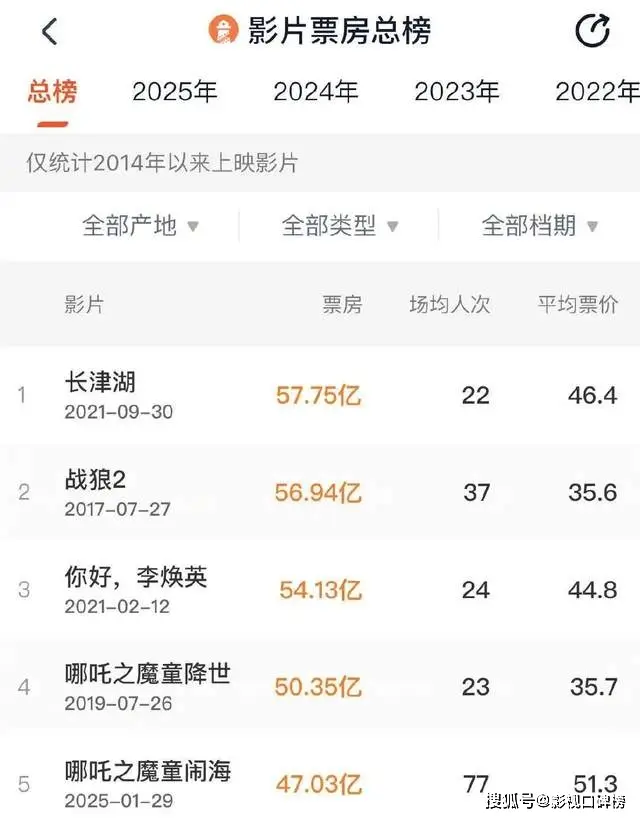
Task: Switch to the 2024年 tab
Action: click(x=316, y=93)
